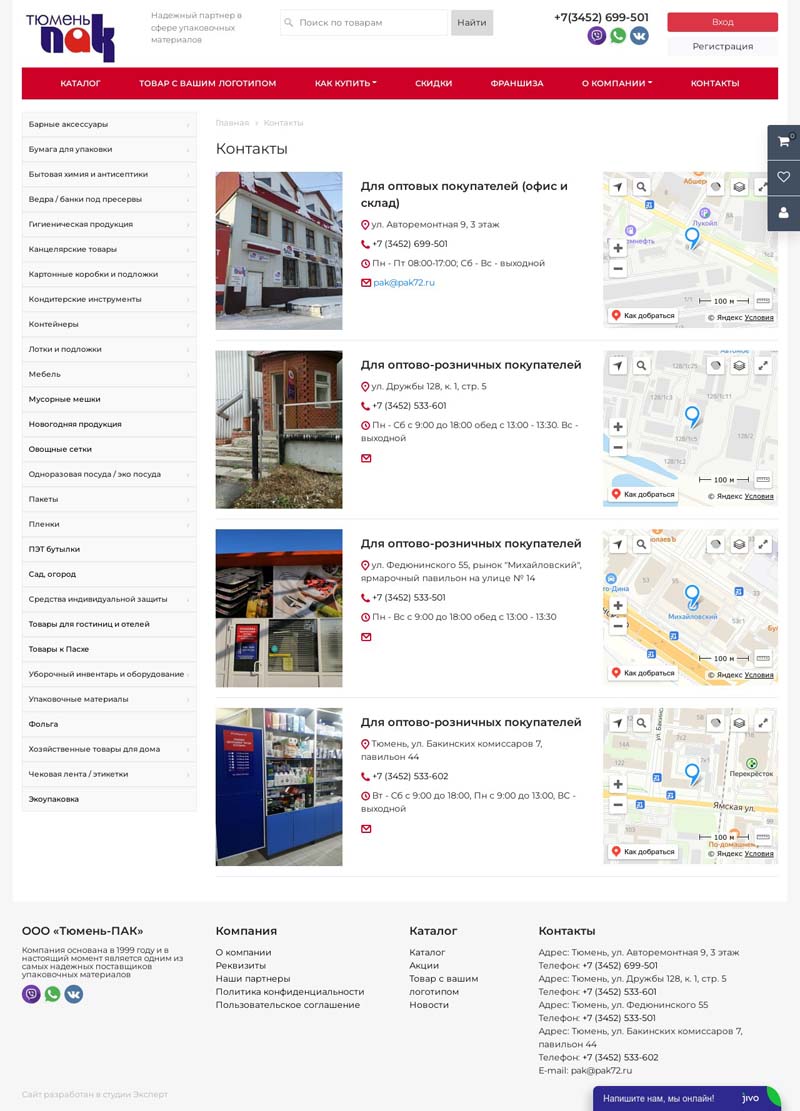Open the Регистрация link
The width and height of the screenshot is (800, 1111).
coord(722,46)
